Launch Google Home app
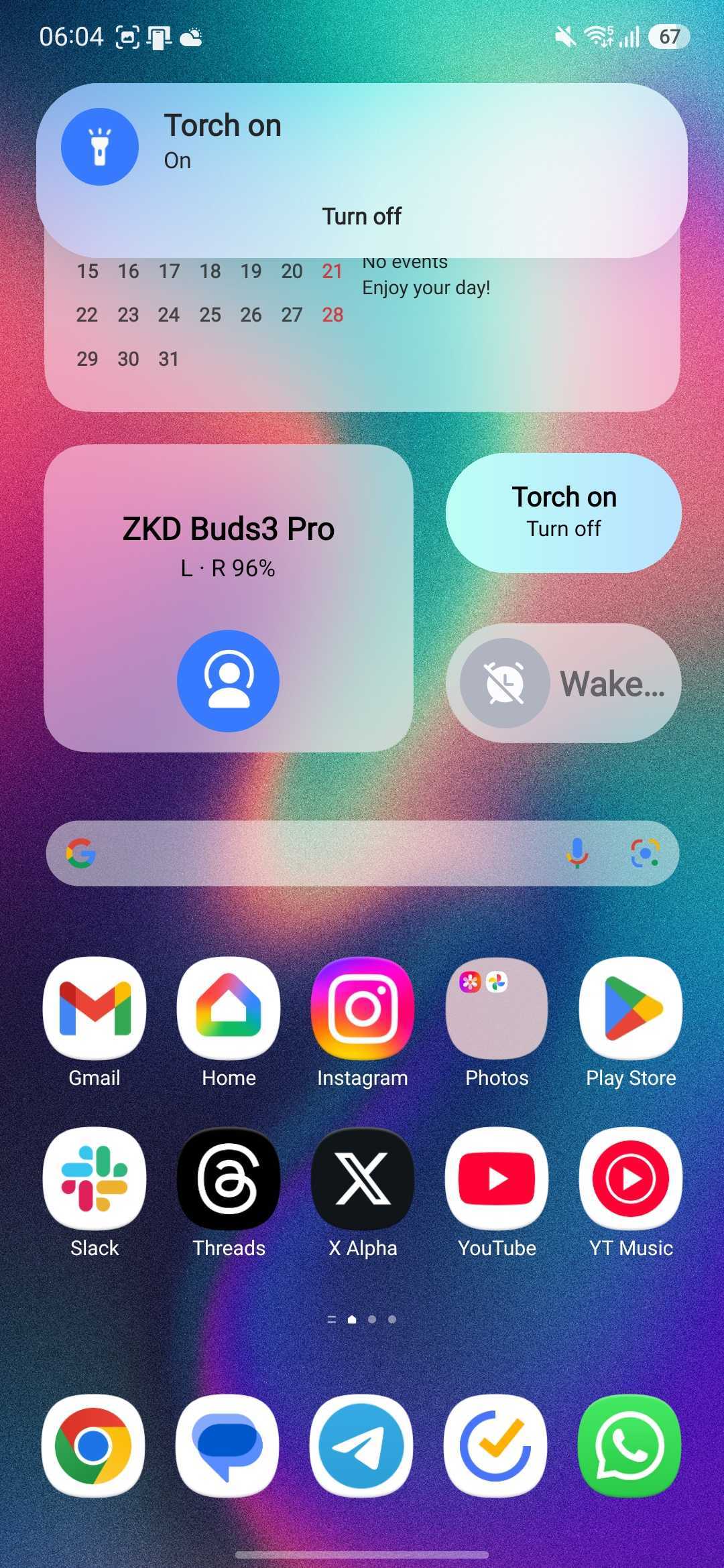724x1568 pixels. coord(229,1008)
